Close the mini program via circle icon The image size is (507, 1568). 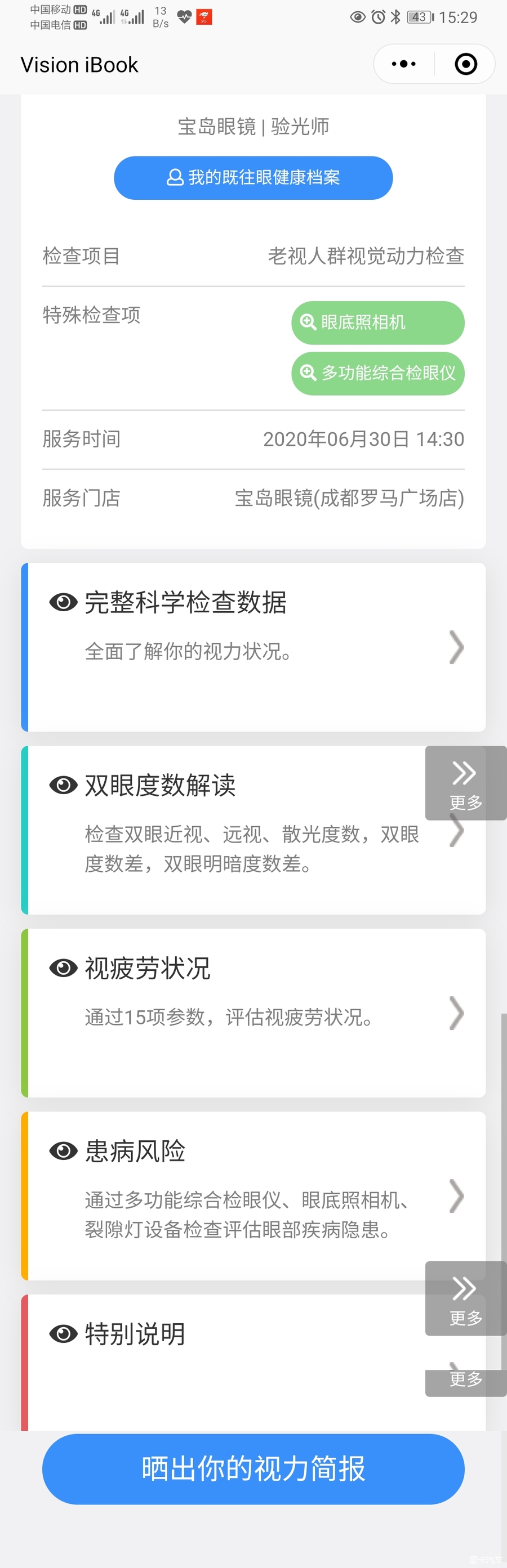click(465, 64)
